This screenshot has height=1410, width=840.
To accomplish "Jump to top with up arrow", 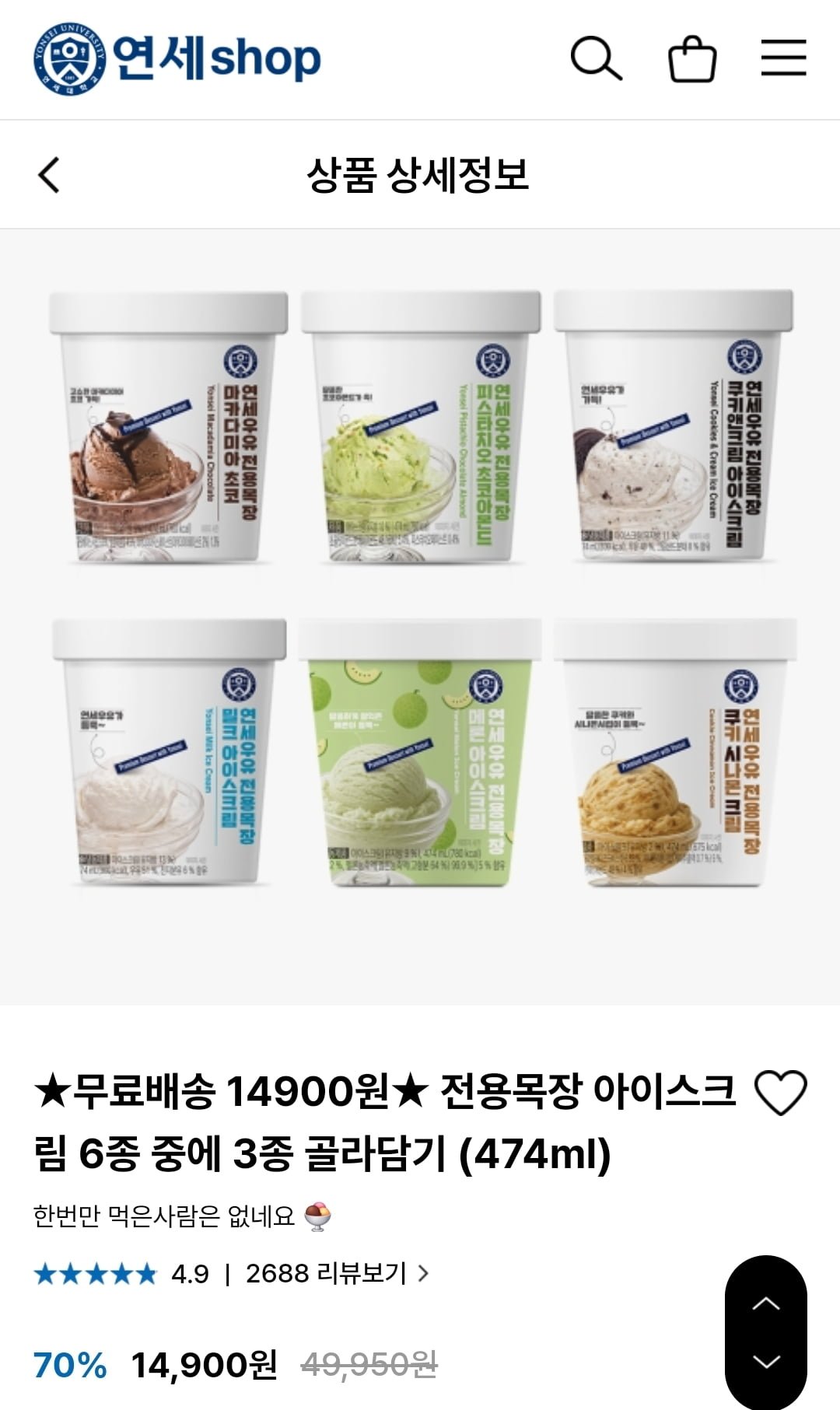I will coord(766,1303).
